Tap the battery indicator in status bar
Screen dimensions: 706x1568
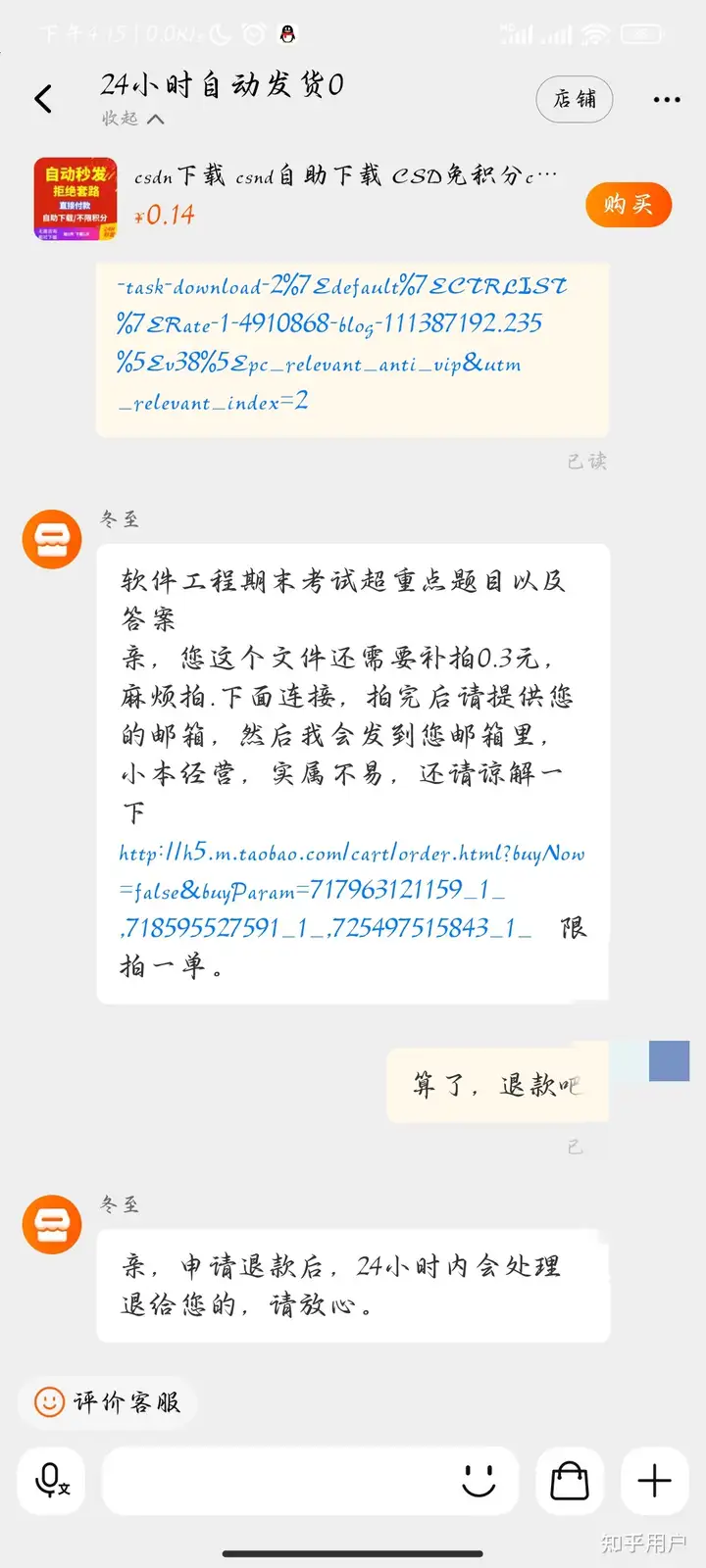pos(642,32)
